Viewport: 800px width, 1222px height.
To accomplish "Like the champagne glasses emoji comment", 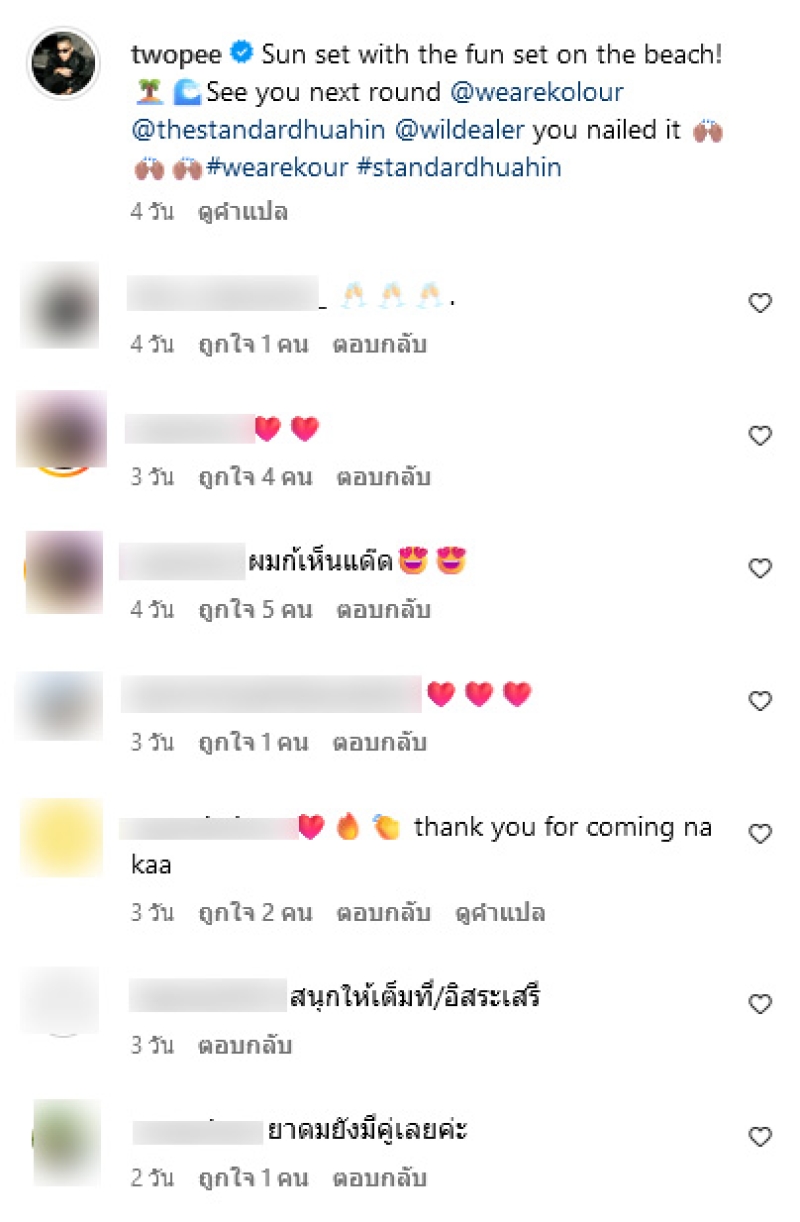I will click(760, 303).
